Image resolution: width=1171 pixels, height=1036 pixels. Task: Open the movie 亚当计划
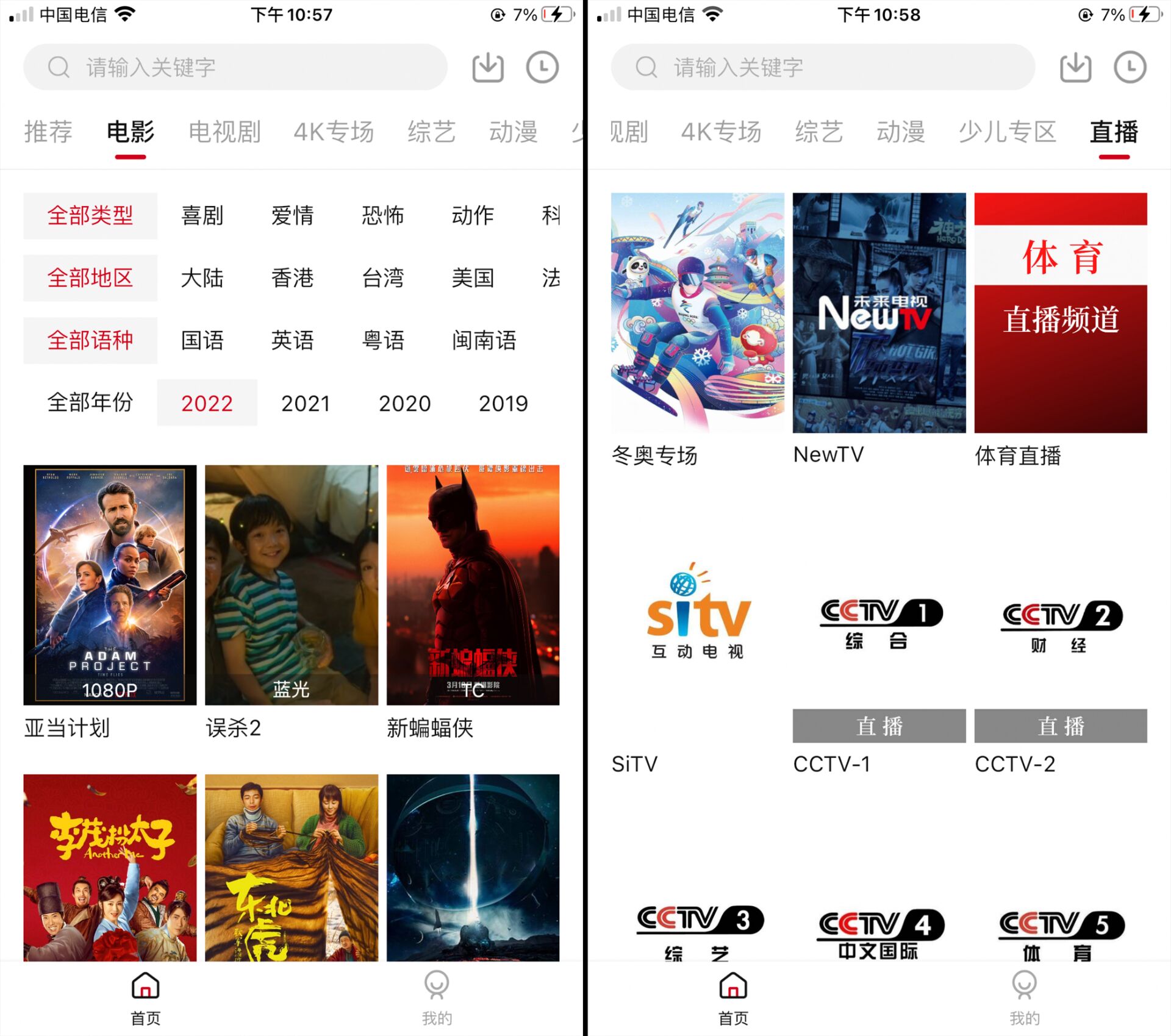(x=110, y=585)
